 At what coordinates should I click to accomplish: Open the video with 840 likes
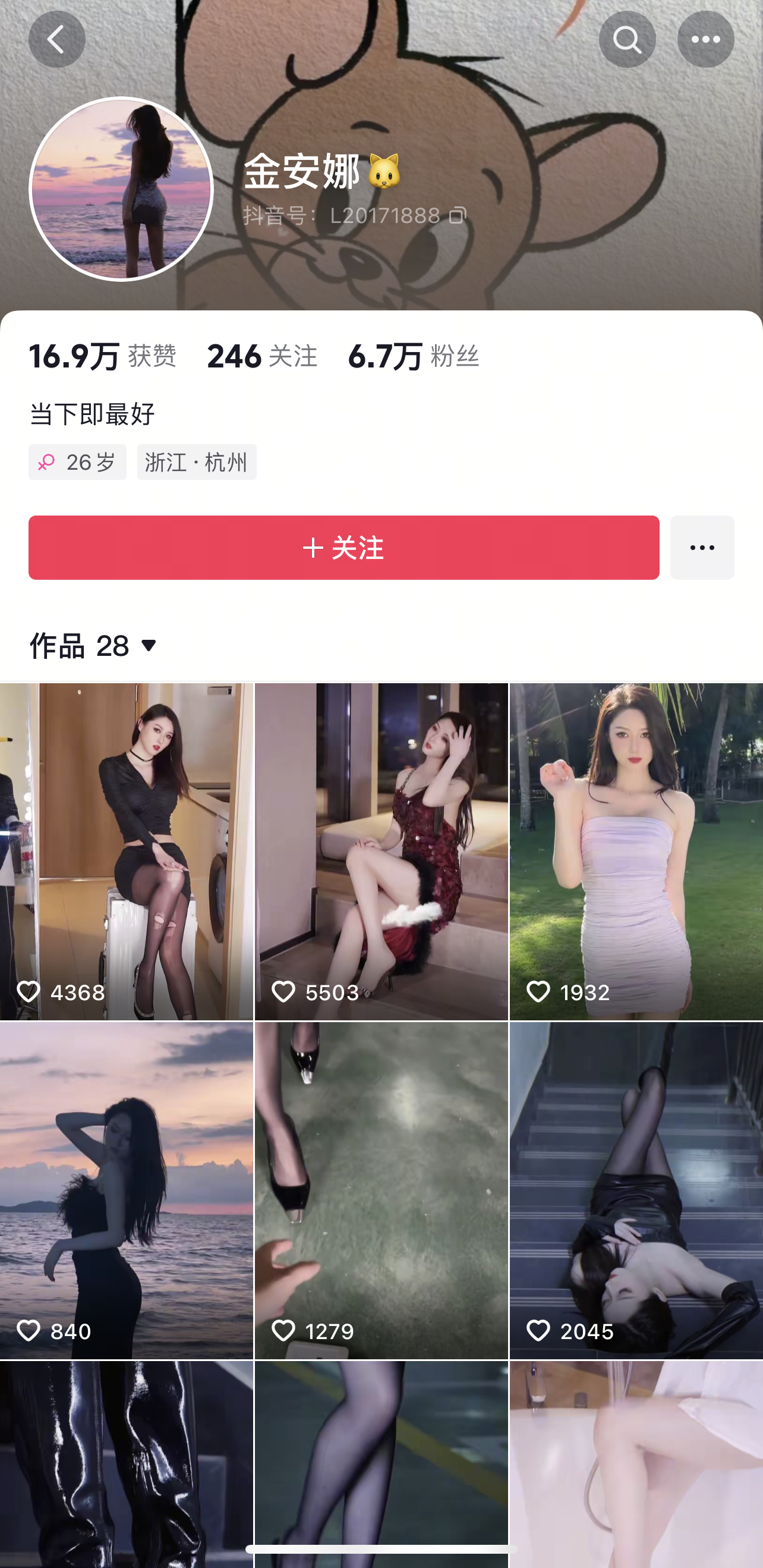click(x=126, y=1190)
